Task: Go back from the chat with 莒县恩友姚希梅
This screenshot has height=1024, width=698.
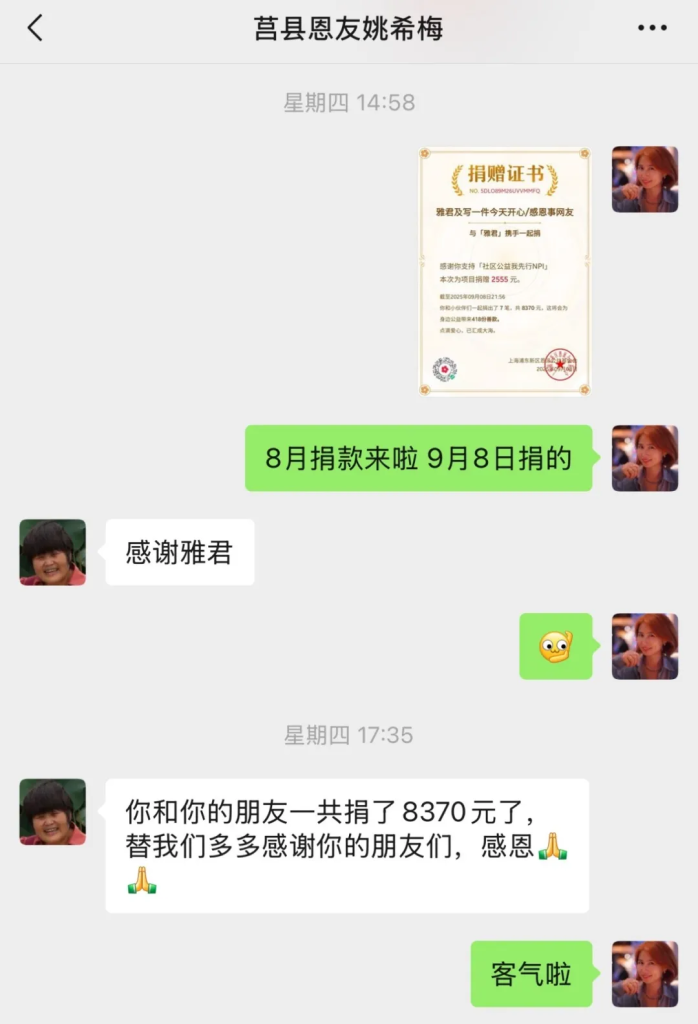Action: (35, 29)
